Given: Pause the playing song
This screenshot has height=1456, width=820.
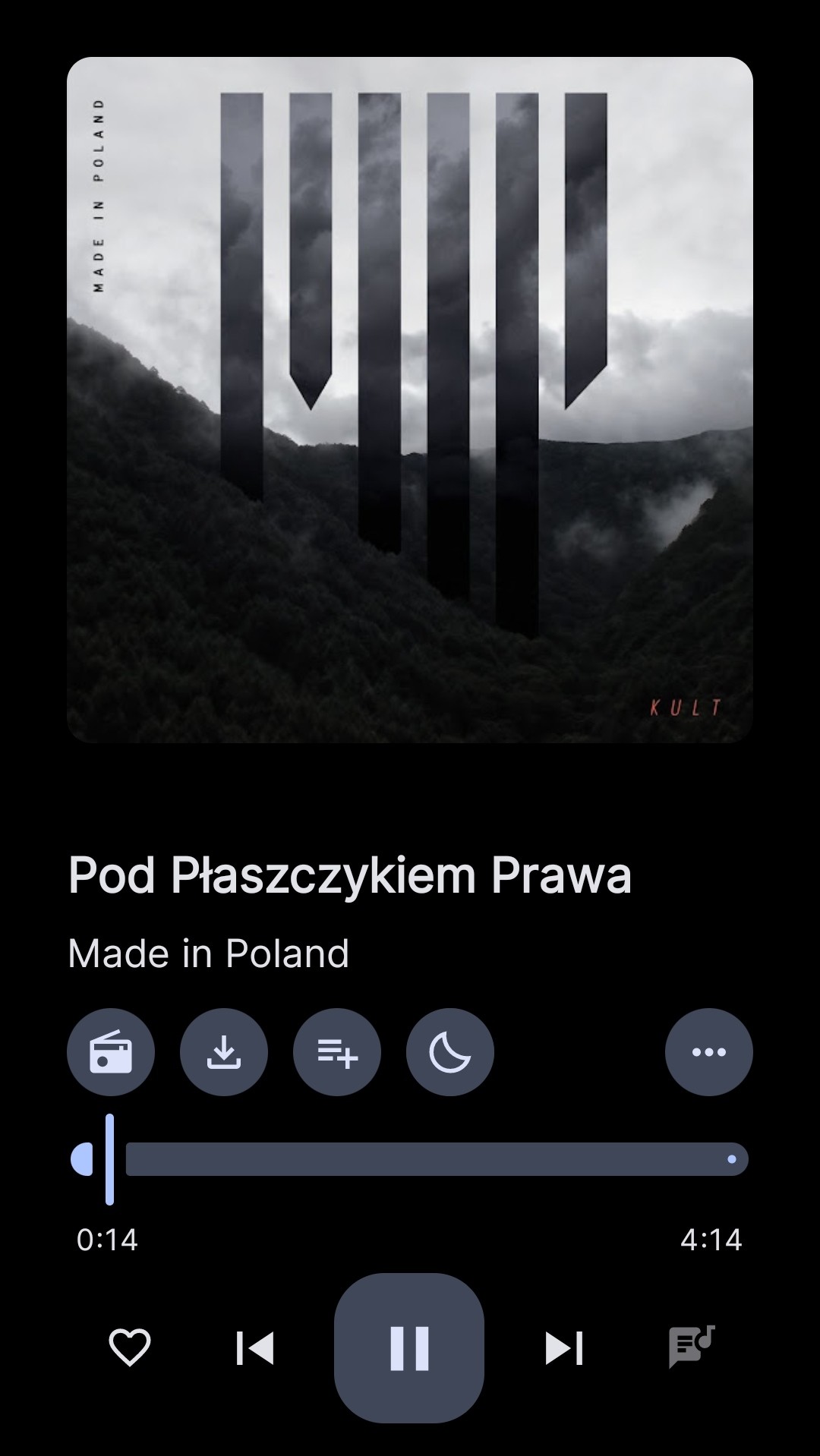Looking at the screenshot, I should click(x=409, y=1348).
